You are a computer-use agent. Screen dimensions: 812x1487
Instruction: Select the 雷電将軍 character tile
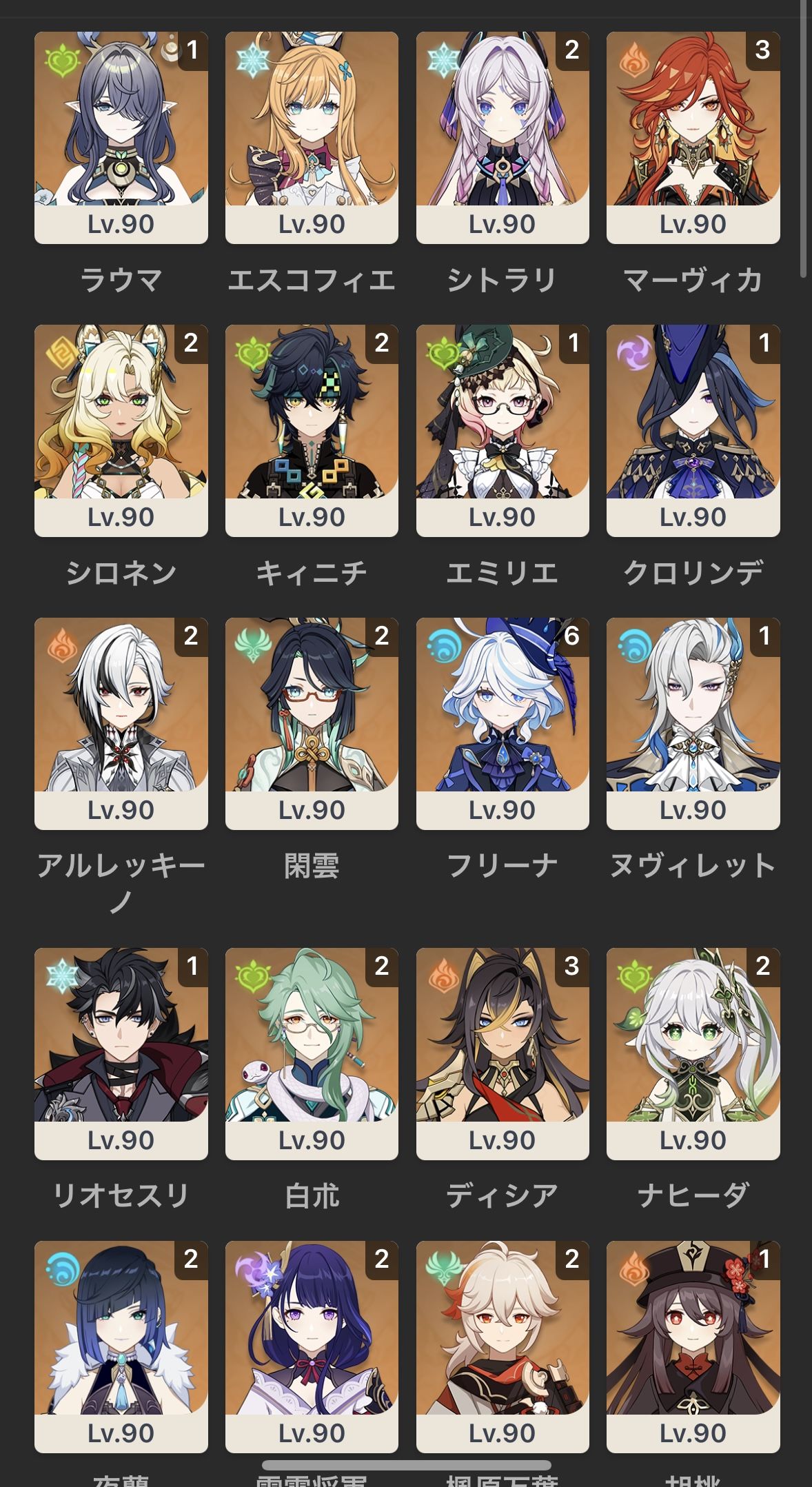tap(312, 1346)
